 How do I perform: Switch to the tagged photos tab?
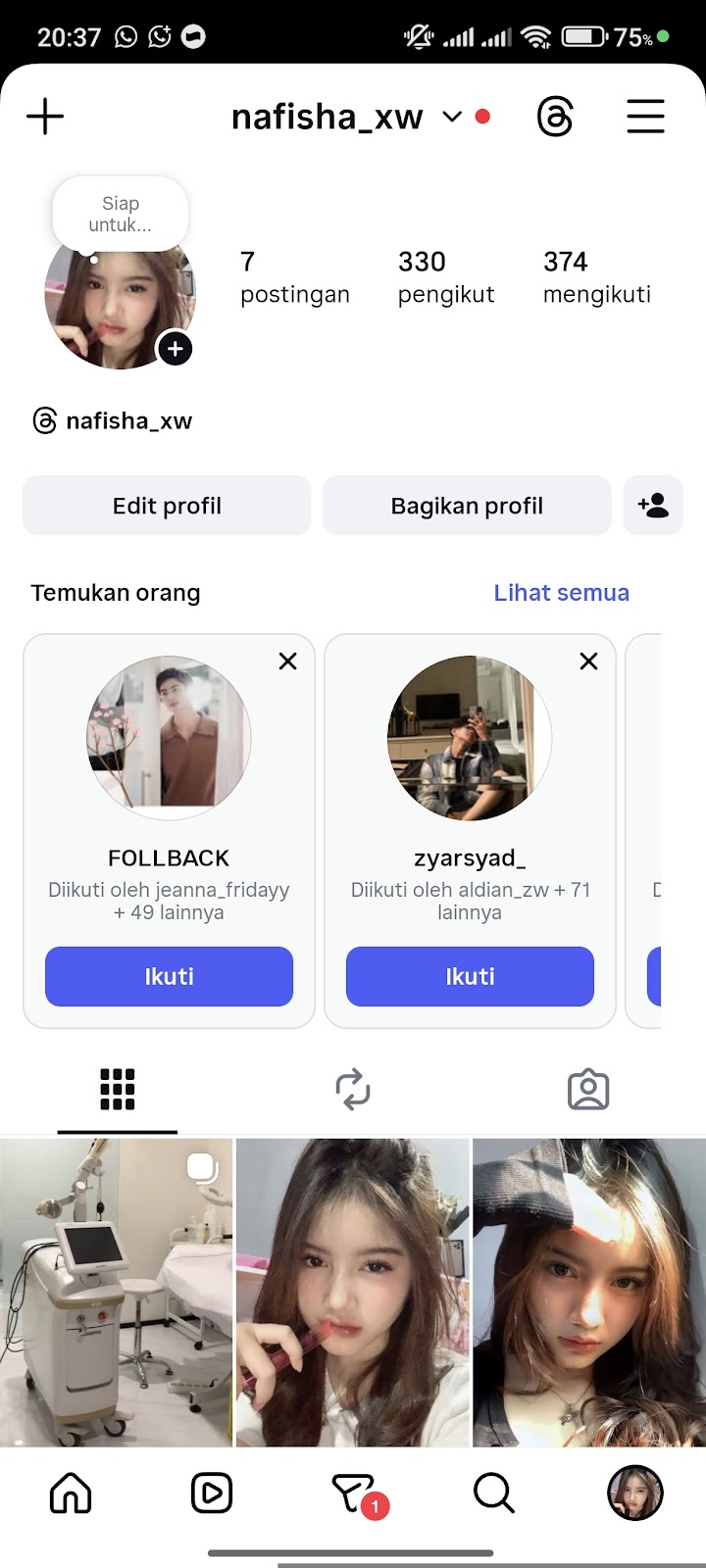[588, 1090]
